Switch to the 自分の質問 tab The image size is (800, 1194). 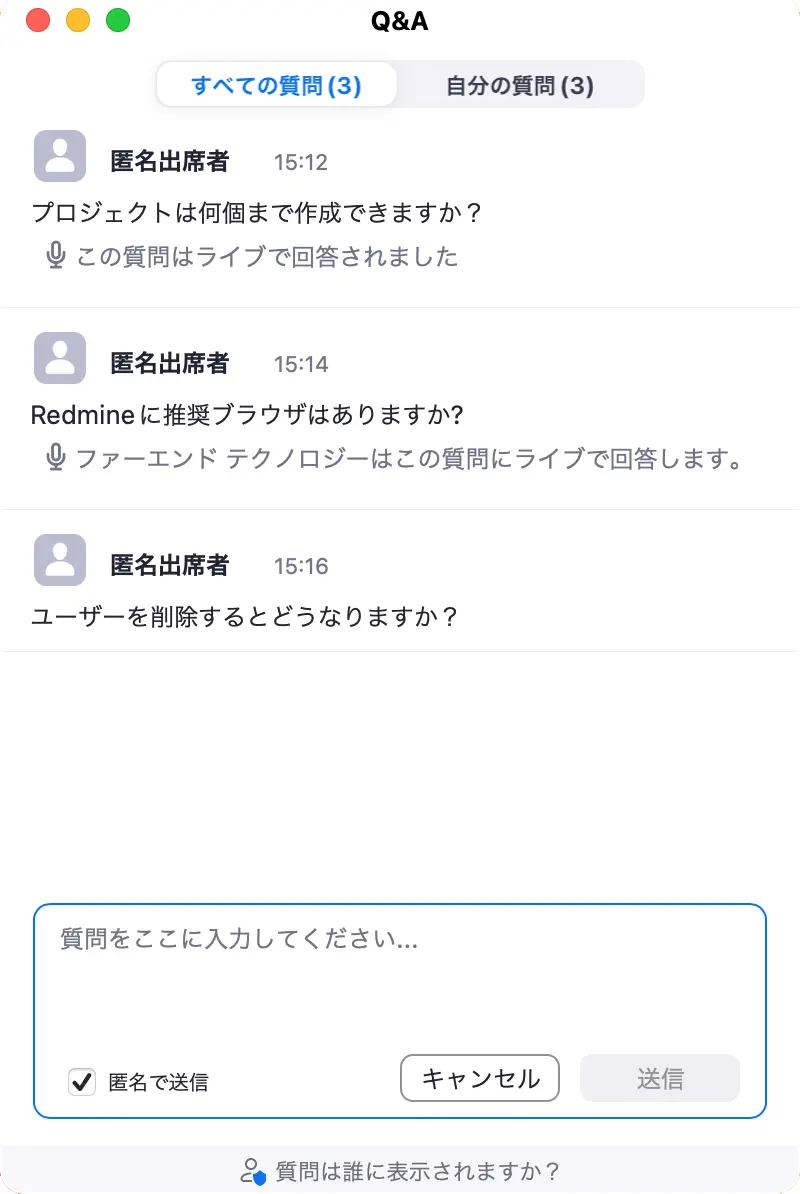(520, 85)
